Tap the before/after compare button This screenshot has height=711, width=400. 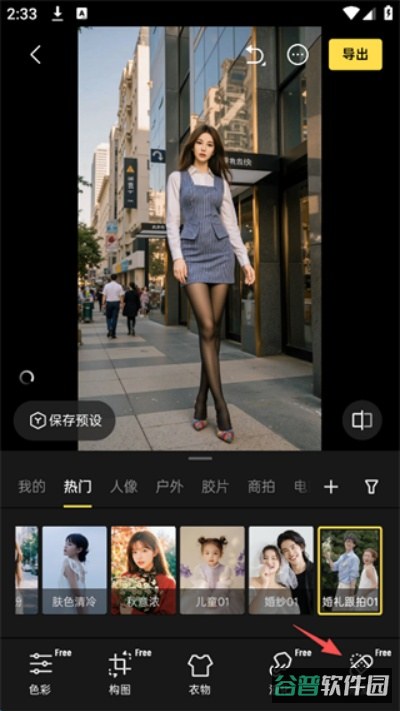point(362,420)
